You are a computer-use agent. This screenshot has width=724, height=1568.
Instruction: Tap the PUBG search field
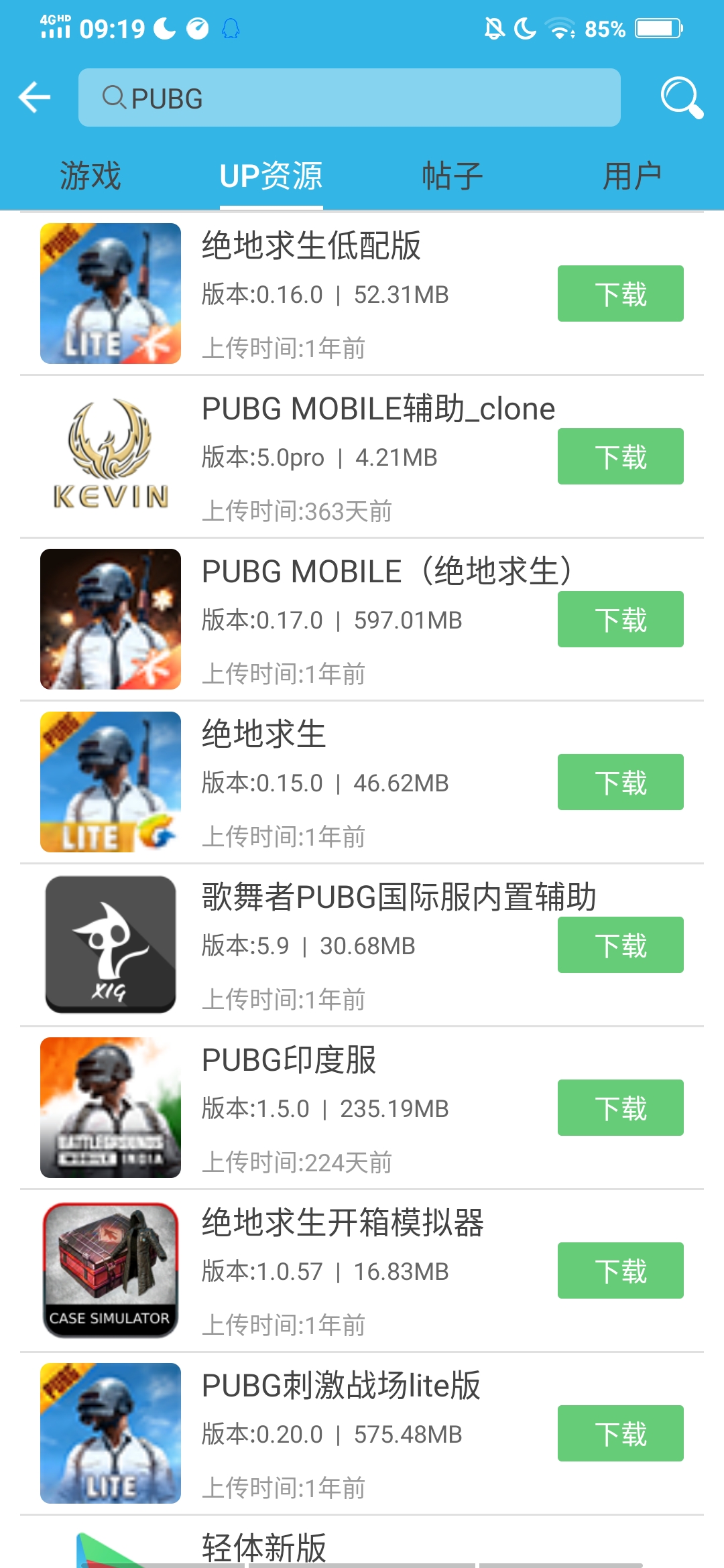(x=349, y=98)
